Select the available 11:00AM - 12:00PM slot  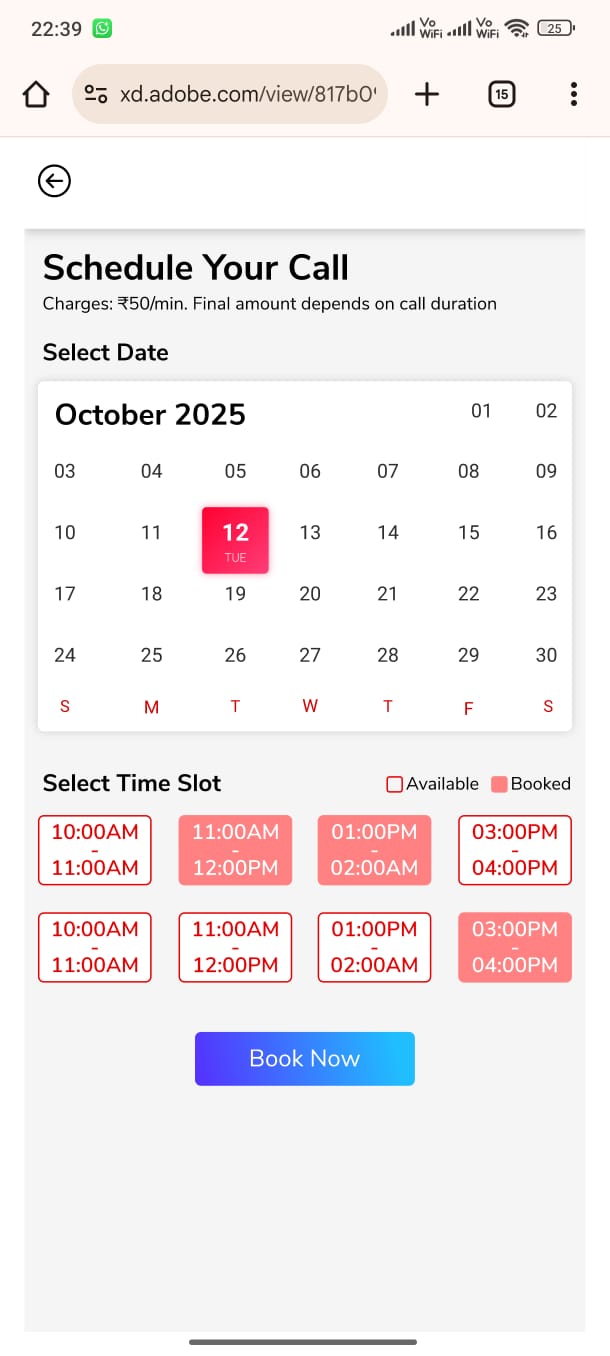point(235,947)
